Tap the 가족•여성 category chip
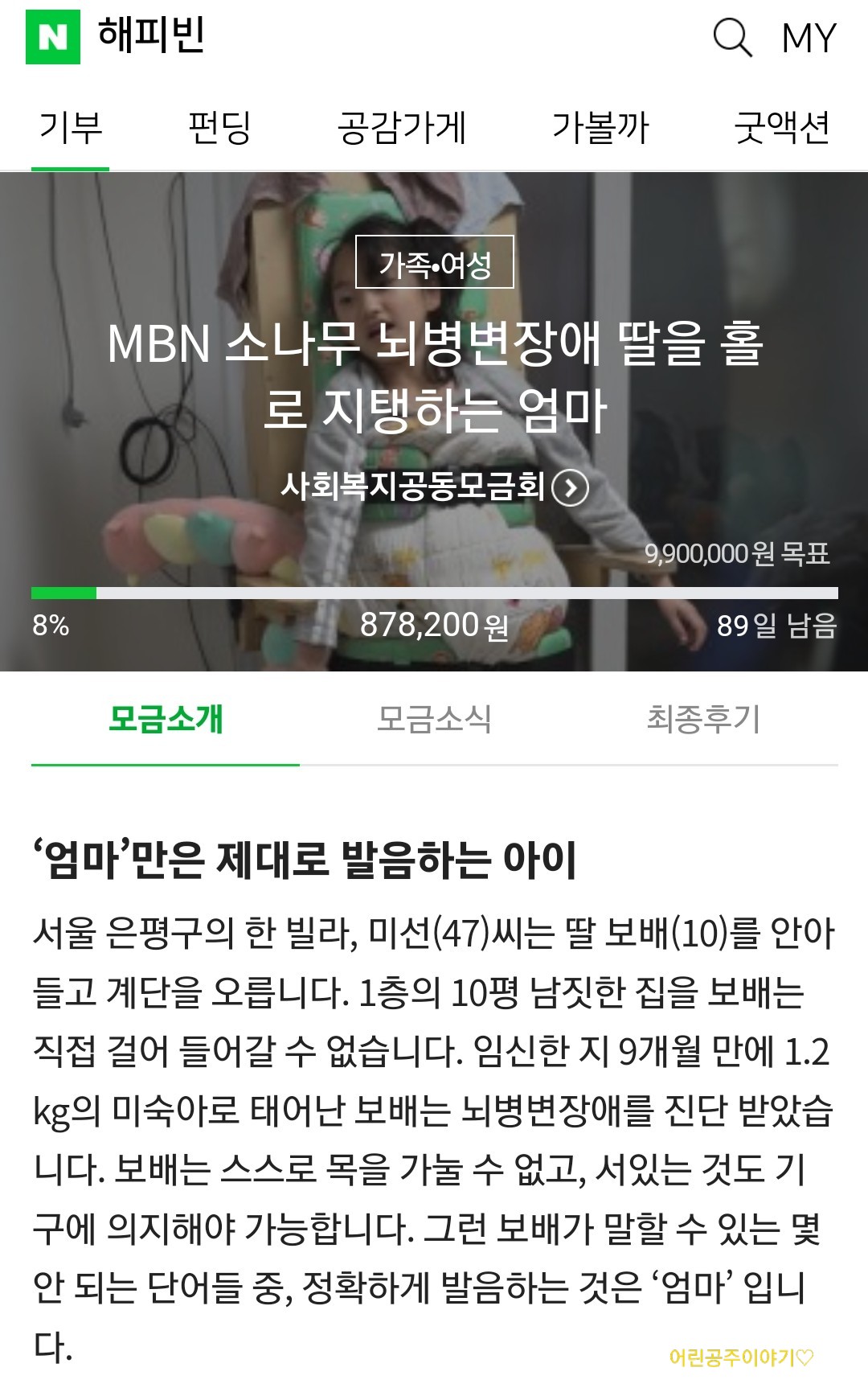 (x=435, y=262)
